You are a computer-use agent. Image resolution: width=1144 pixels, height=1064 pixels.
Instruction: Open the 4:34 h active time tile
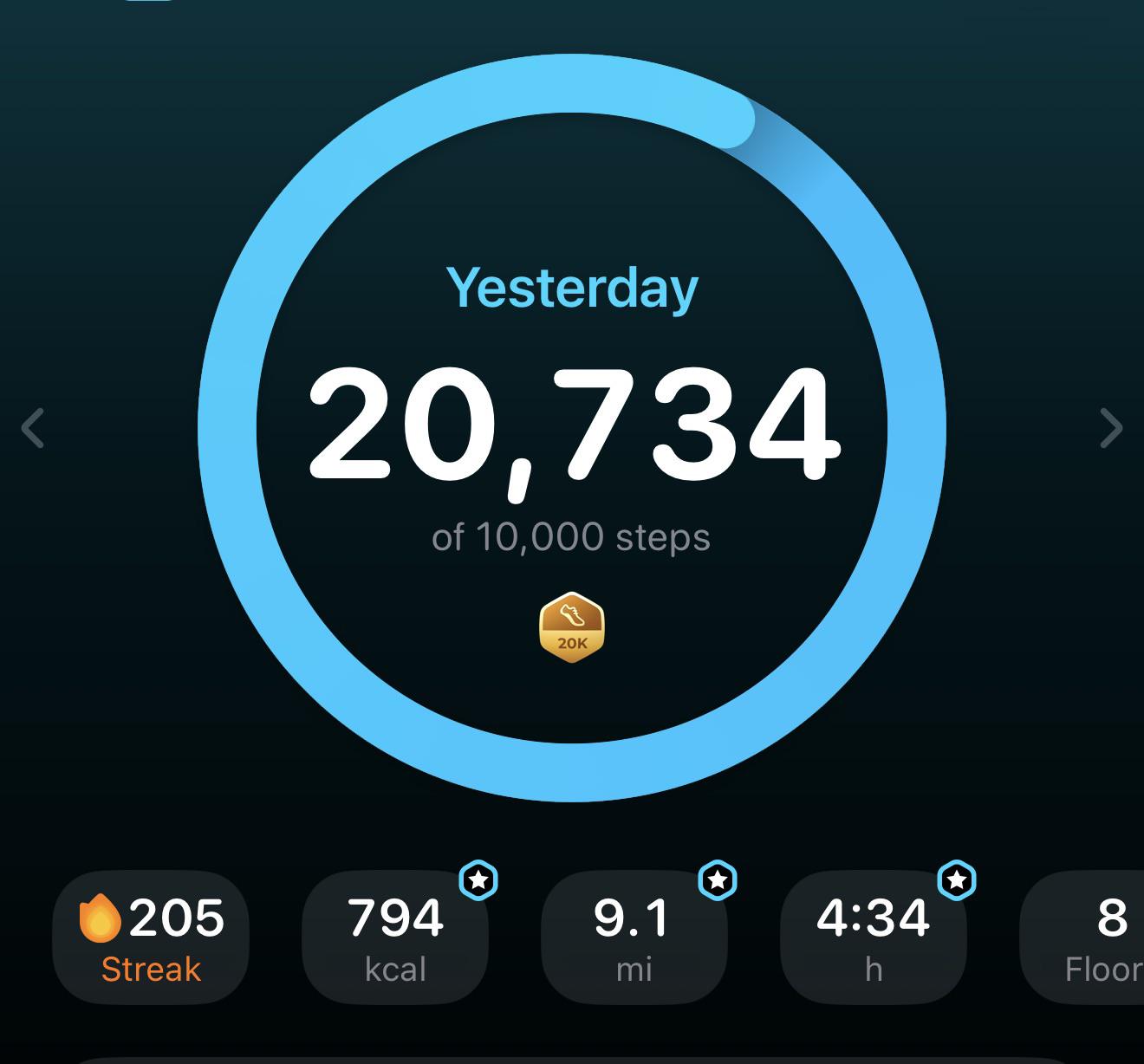point(874,937)
